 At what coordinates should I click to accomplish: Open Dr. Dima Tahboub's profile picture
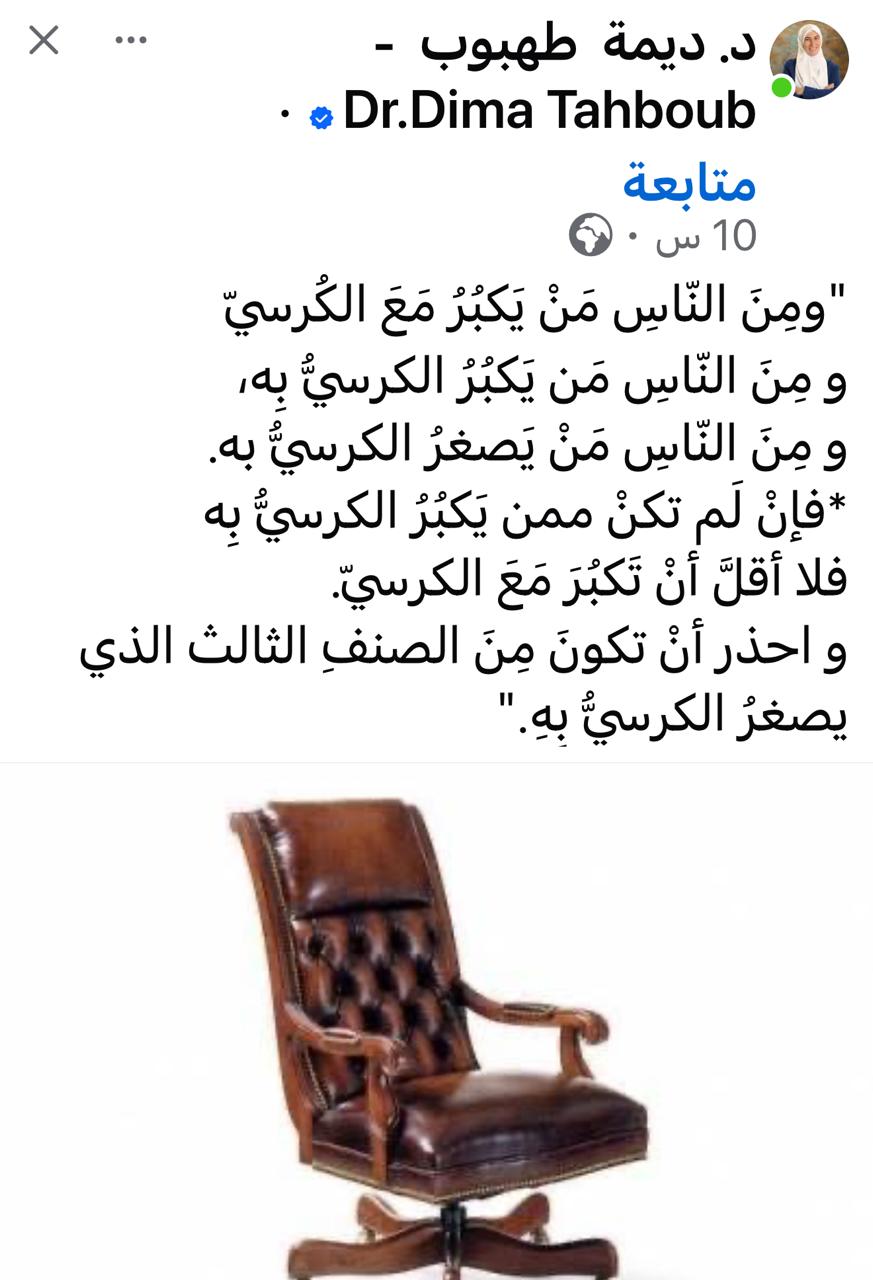[808, 59]
